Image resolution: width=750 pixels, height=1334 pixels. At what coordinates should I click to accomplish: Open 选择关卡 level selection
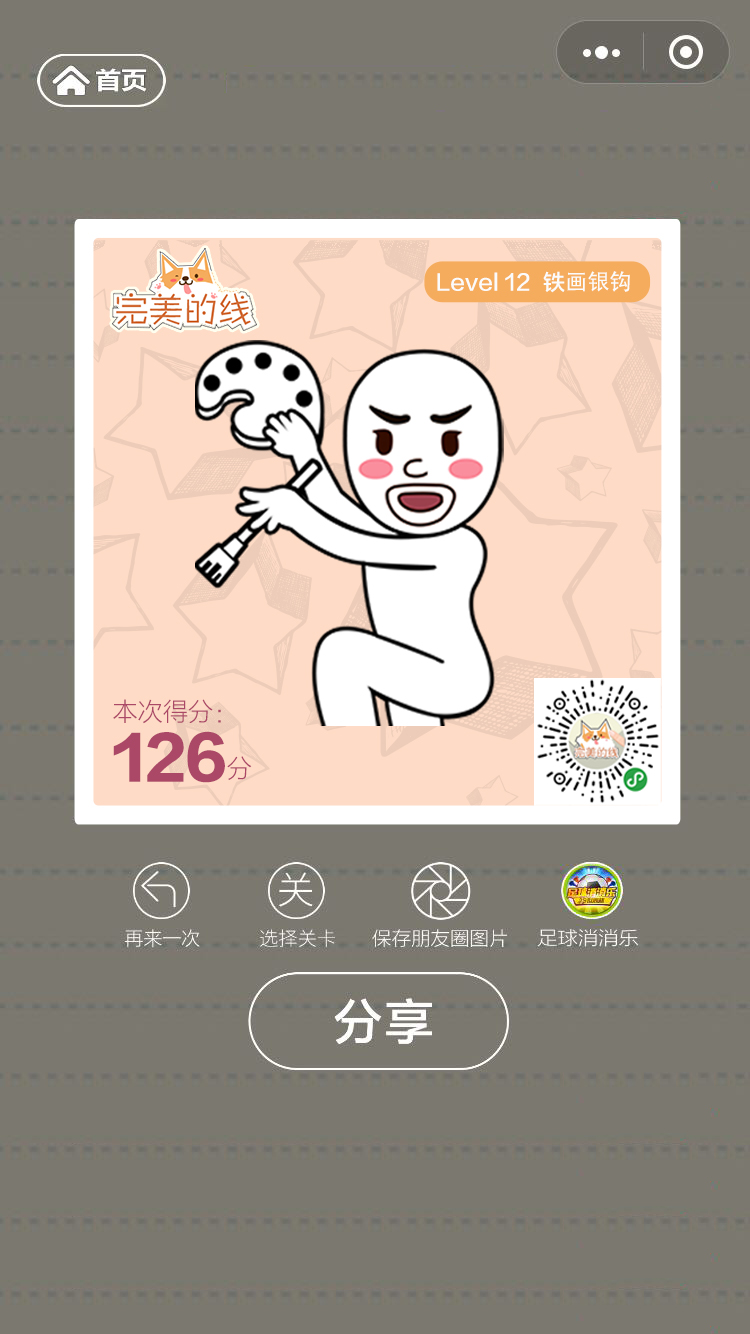[296, 891]
